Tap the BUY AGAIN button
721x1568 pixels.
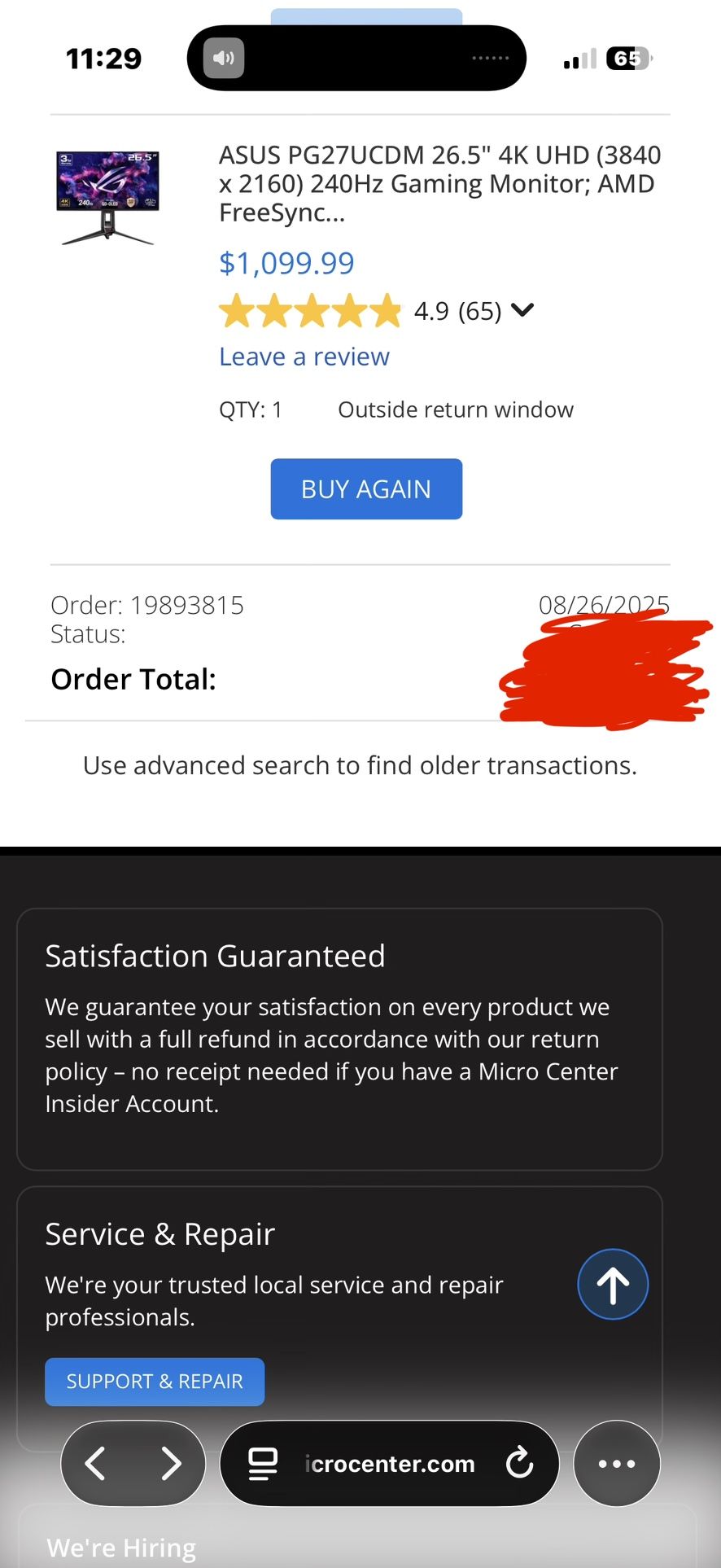366,489
